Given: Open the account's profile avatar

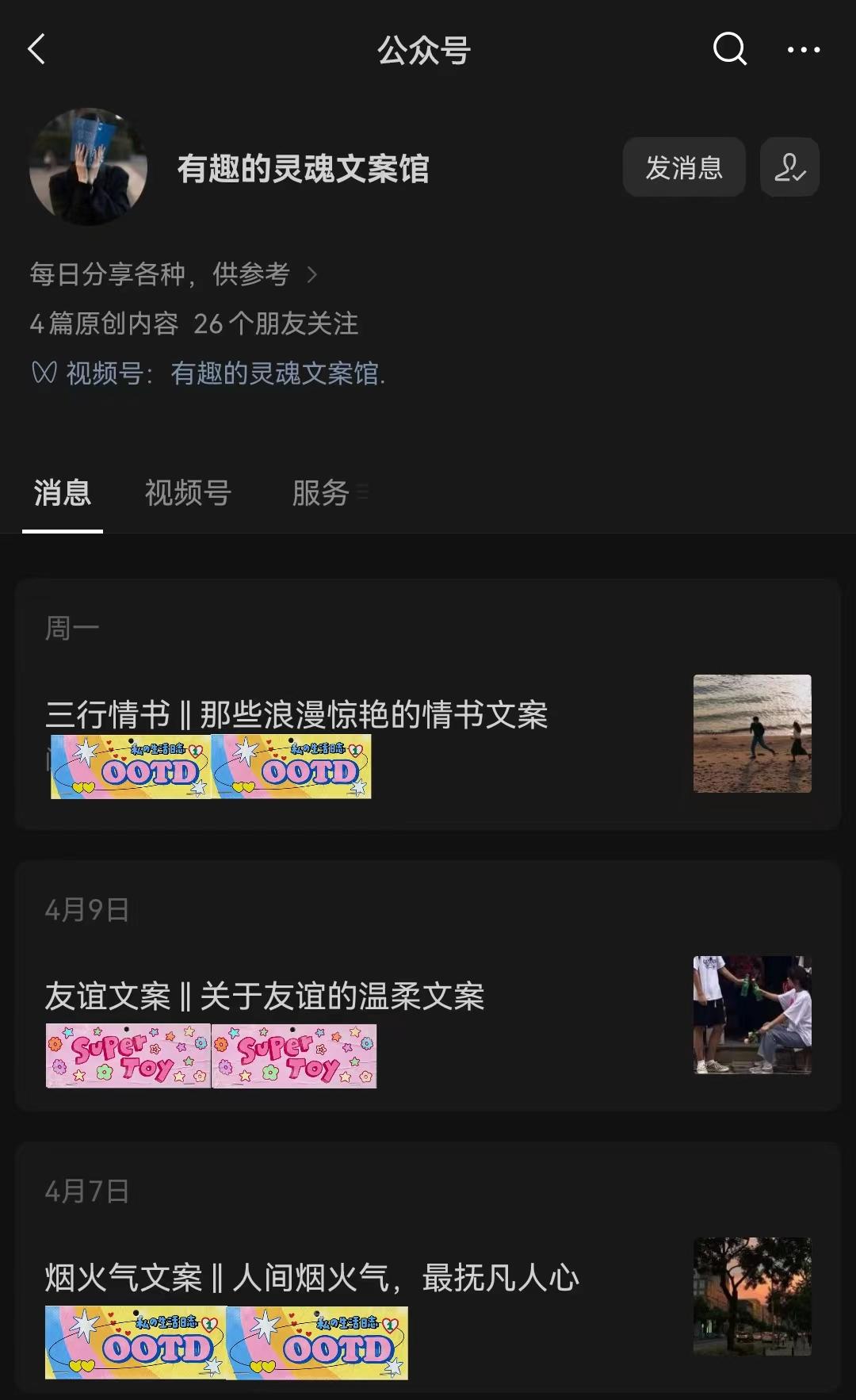Looking at the screenshot, I should click(88, 167).
